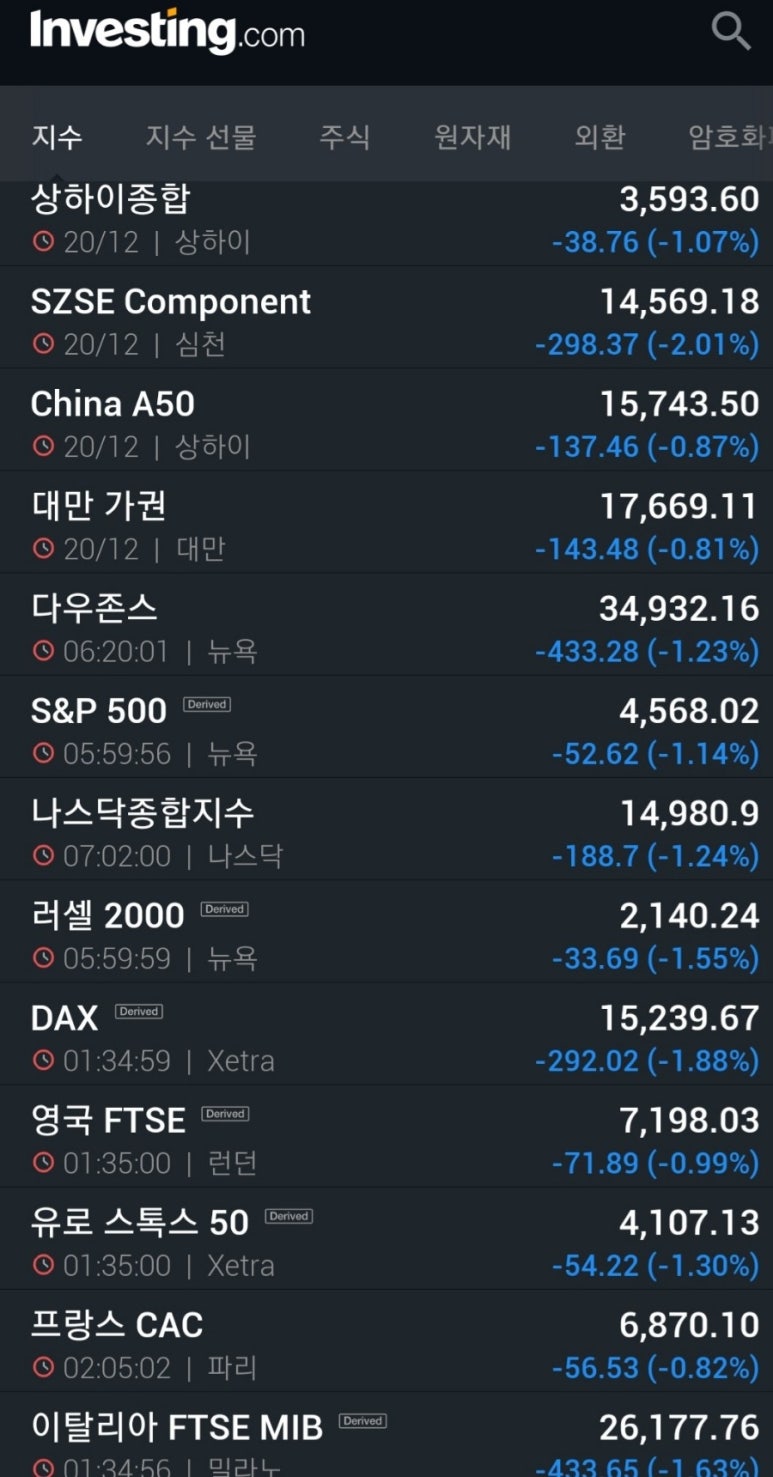Switch to the 주식 tab
Viewport: 773px width, 1477px height.
coord(345,136)
